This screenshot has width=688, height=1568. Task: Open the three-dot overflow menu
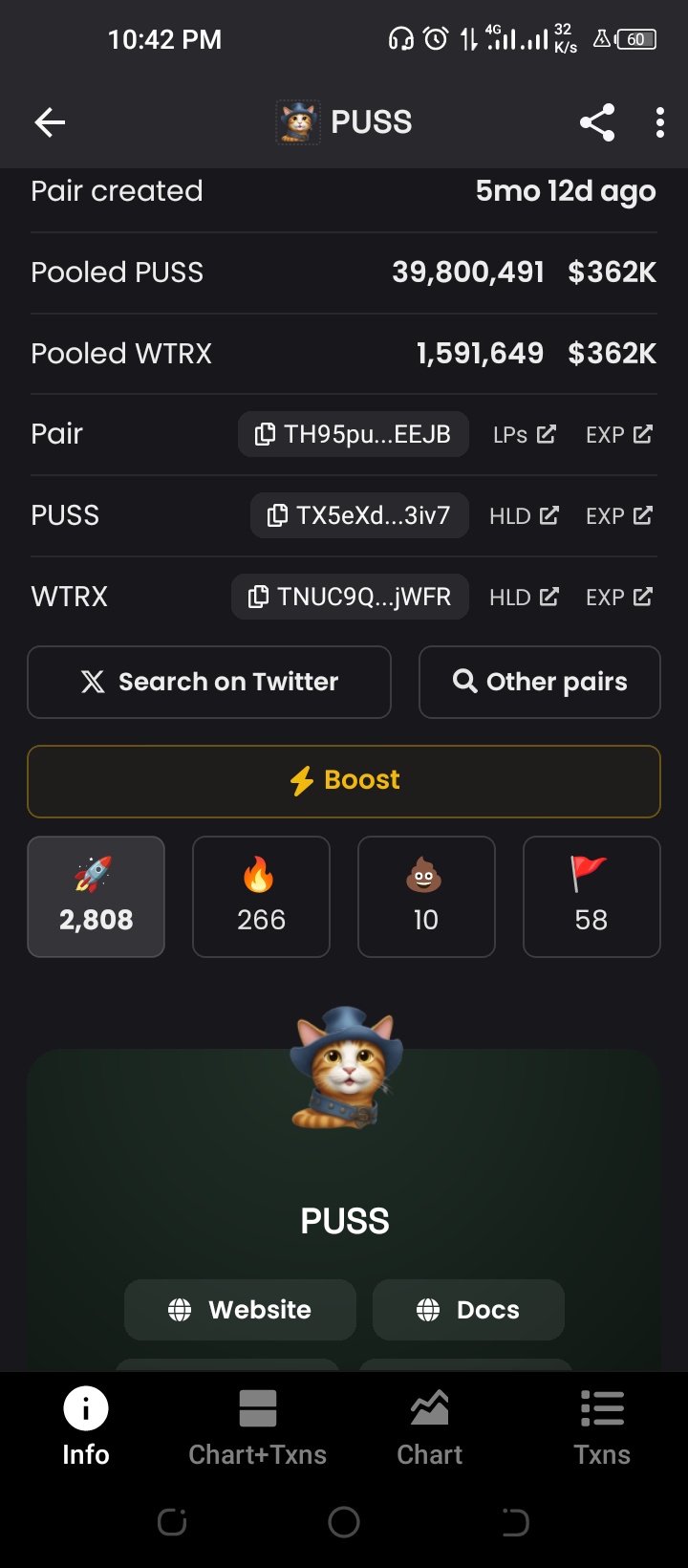(659, 122)
